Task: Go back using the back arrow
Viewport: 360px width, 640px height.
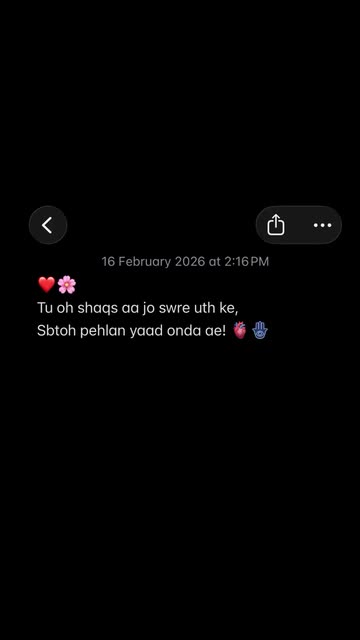Action: pyautogui.click(x=48, y=225)
